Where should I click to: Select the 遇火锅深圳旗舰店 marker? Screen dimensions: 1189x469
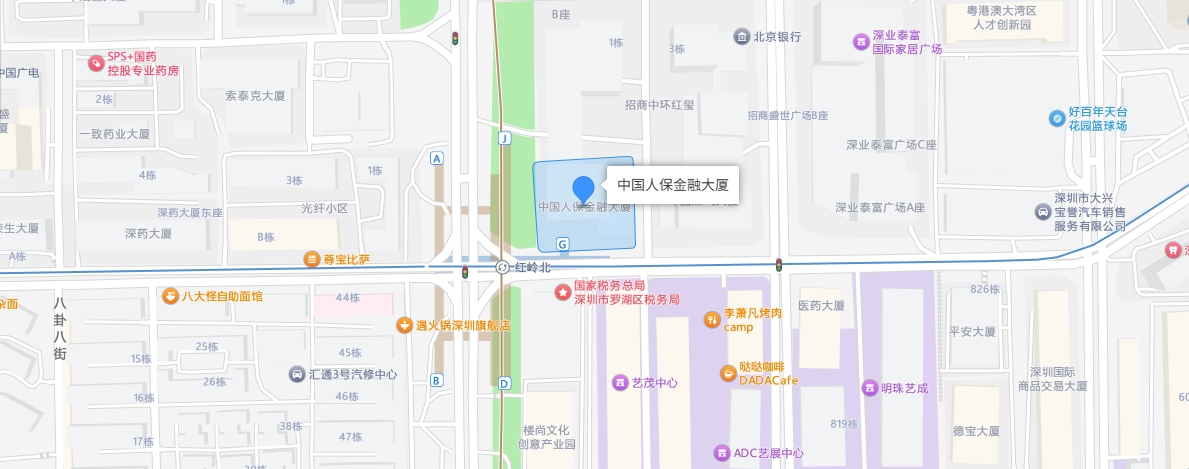[x=404, y=324]
